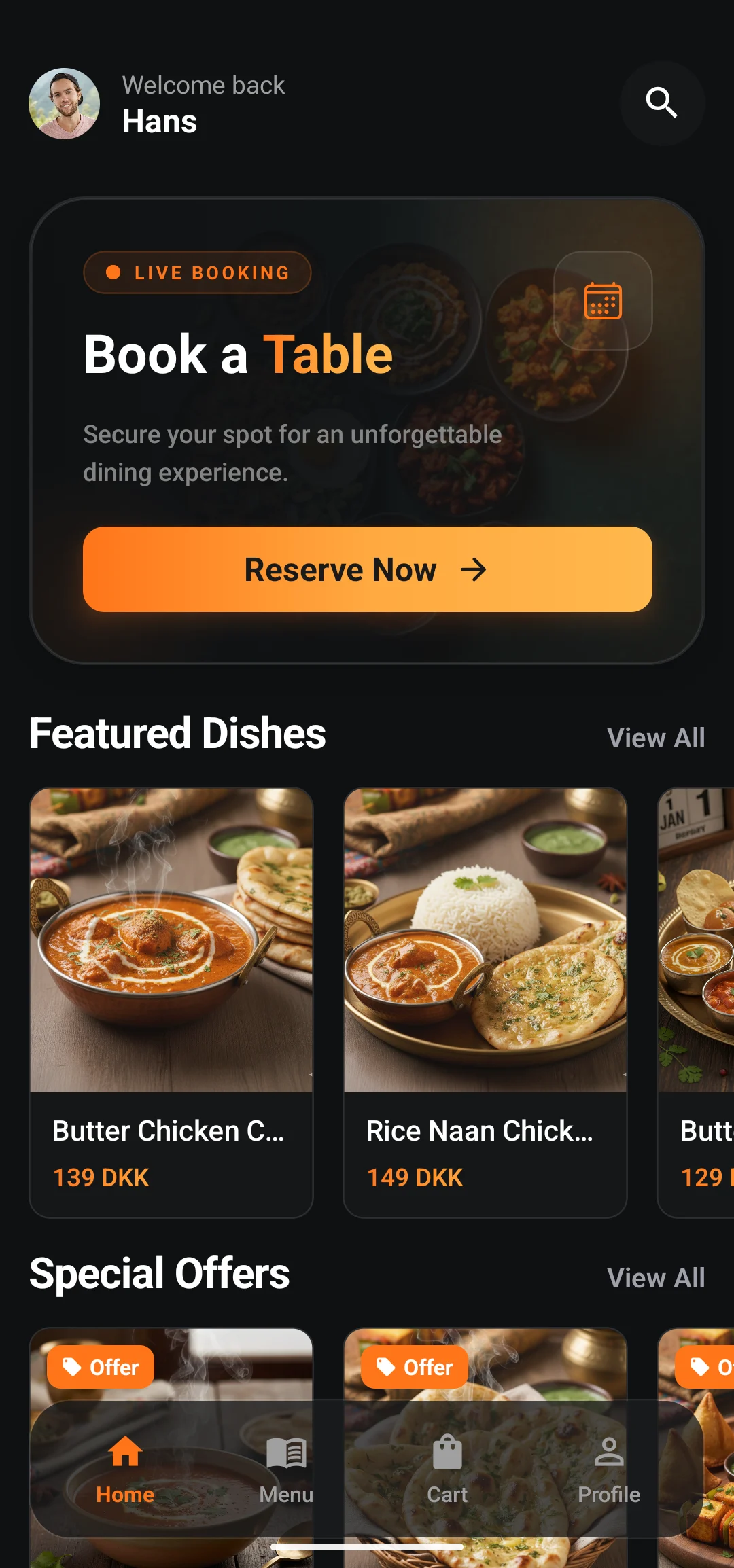This screenshot has height=1568, width=734.
Task: Switch to the Profile tab
Action: 608,1469
